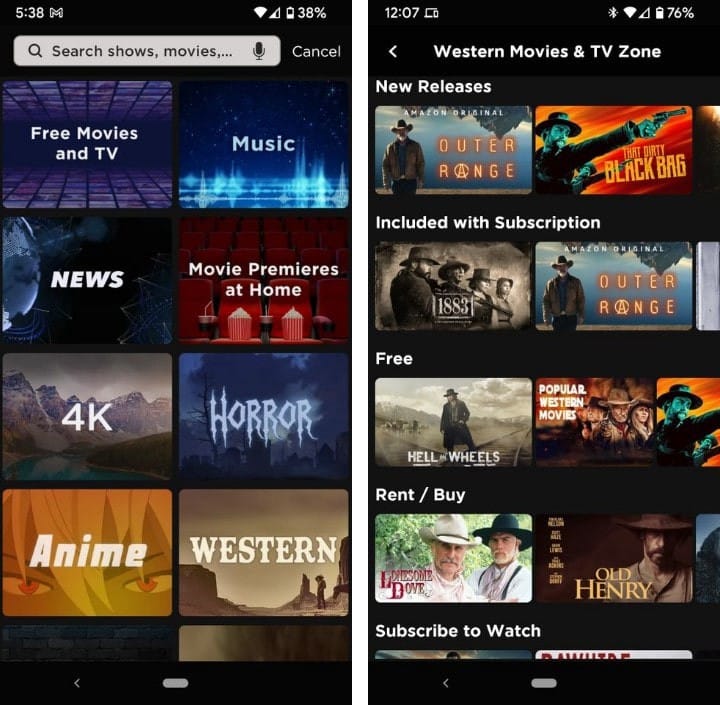Screen dimensions: 720x705
Task: Select the 4K category tile
Action: pos(87,417)
